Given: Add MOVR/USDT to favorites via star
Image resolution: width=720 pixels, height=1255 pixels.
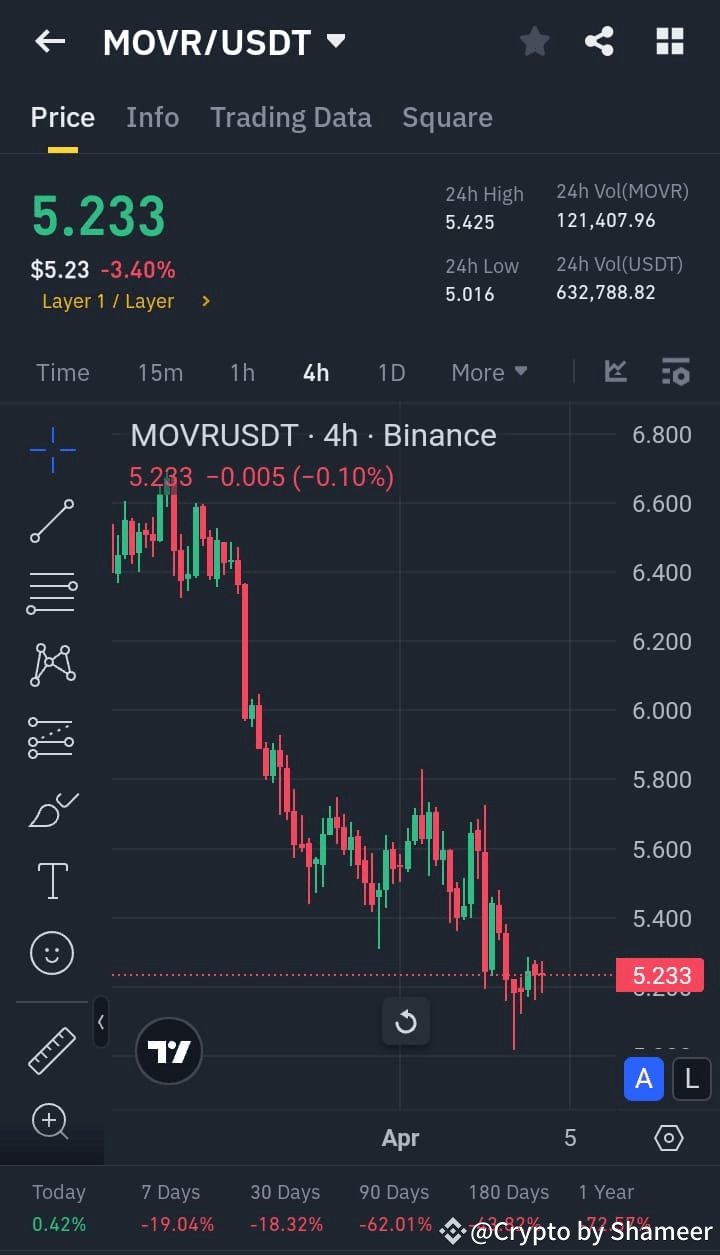Looking at the screenshot, I should pos(534,41).
